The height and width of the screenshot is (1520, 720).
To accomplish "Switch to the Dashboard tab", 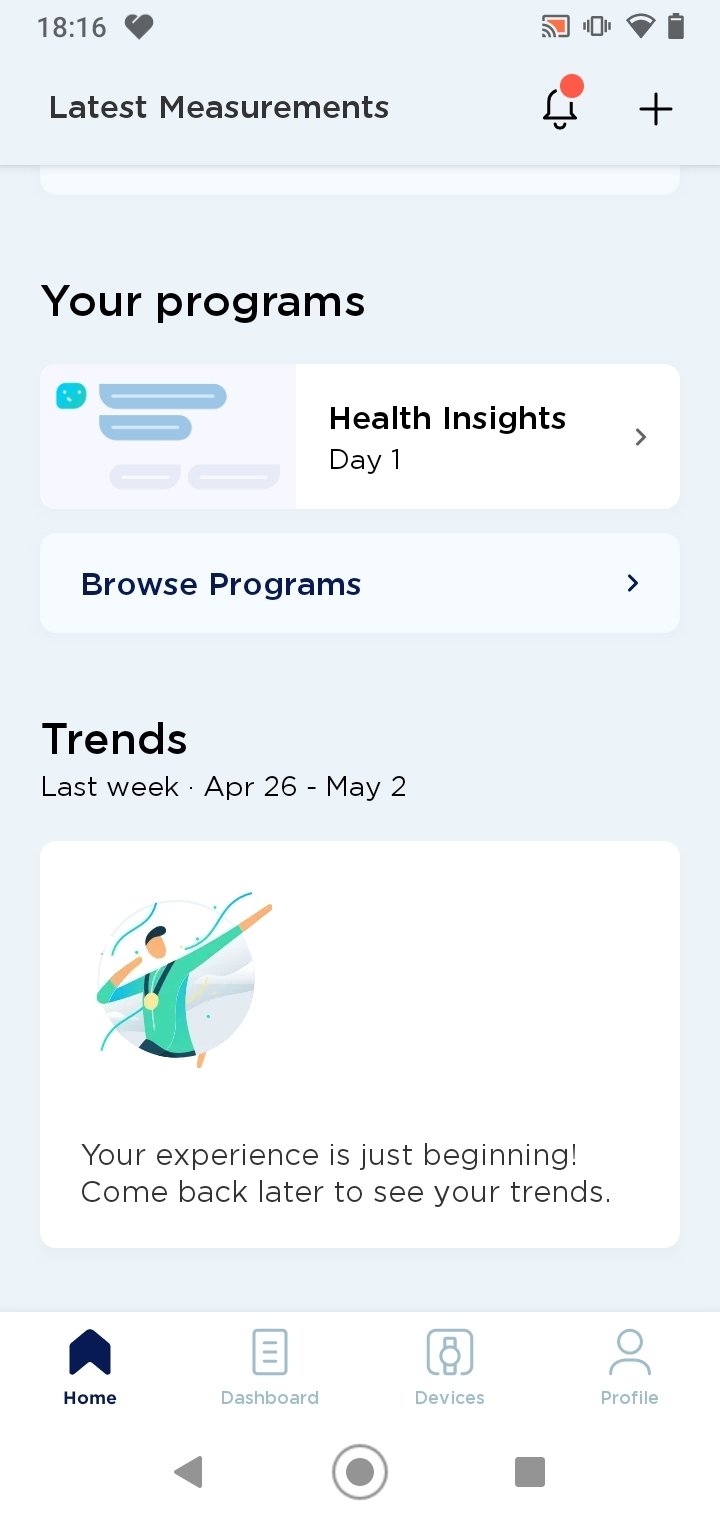I will (x=270, y=1367).
